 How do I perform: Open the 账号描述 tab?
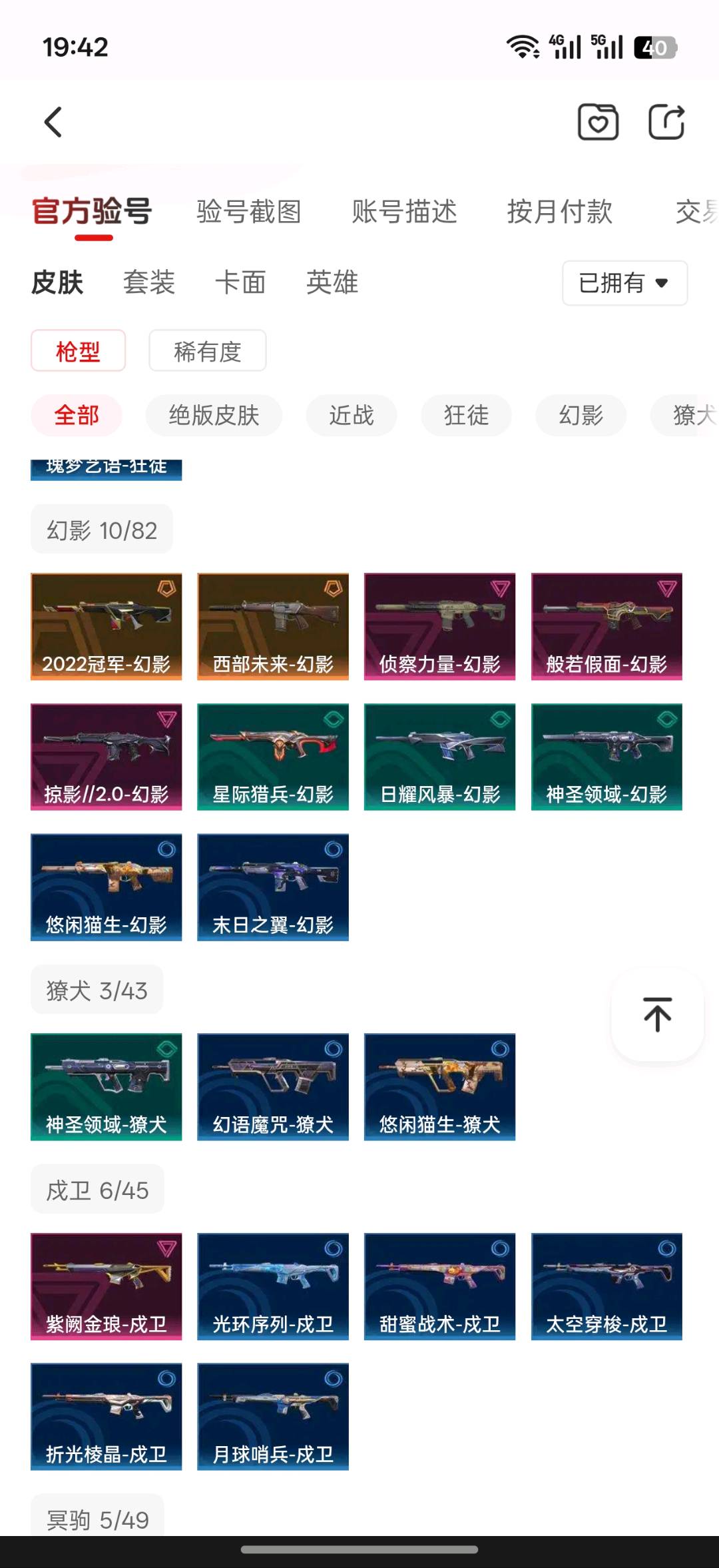pyautogui.click(x=405, y=212)
